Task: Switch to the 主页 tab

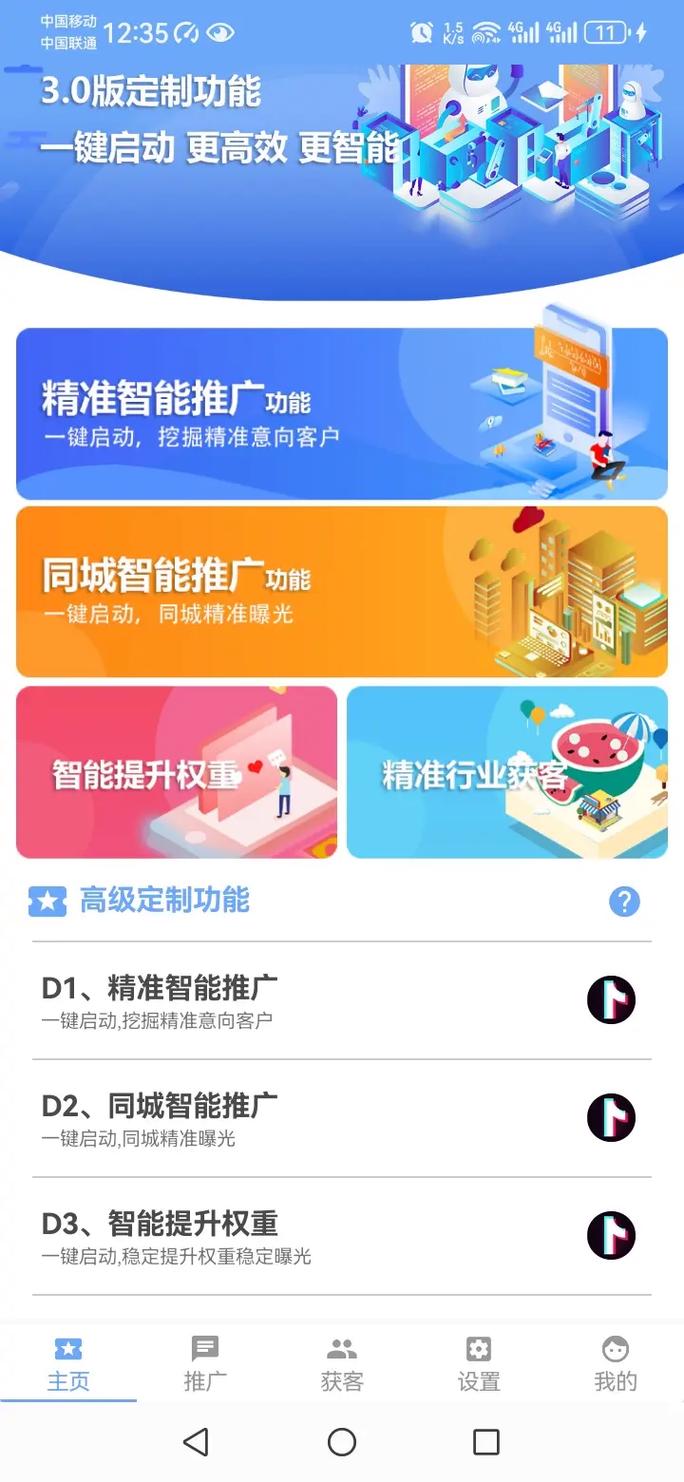Action: [x=68, y=1364]
